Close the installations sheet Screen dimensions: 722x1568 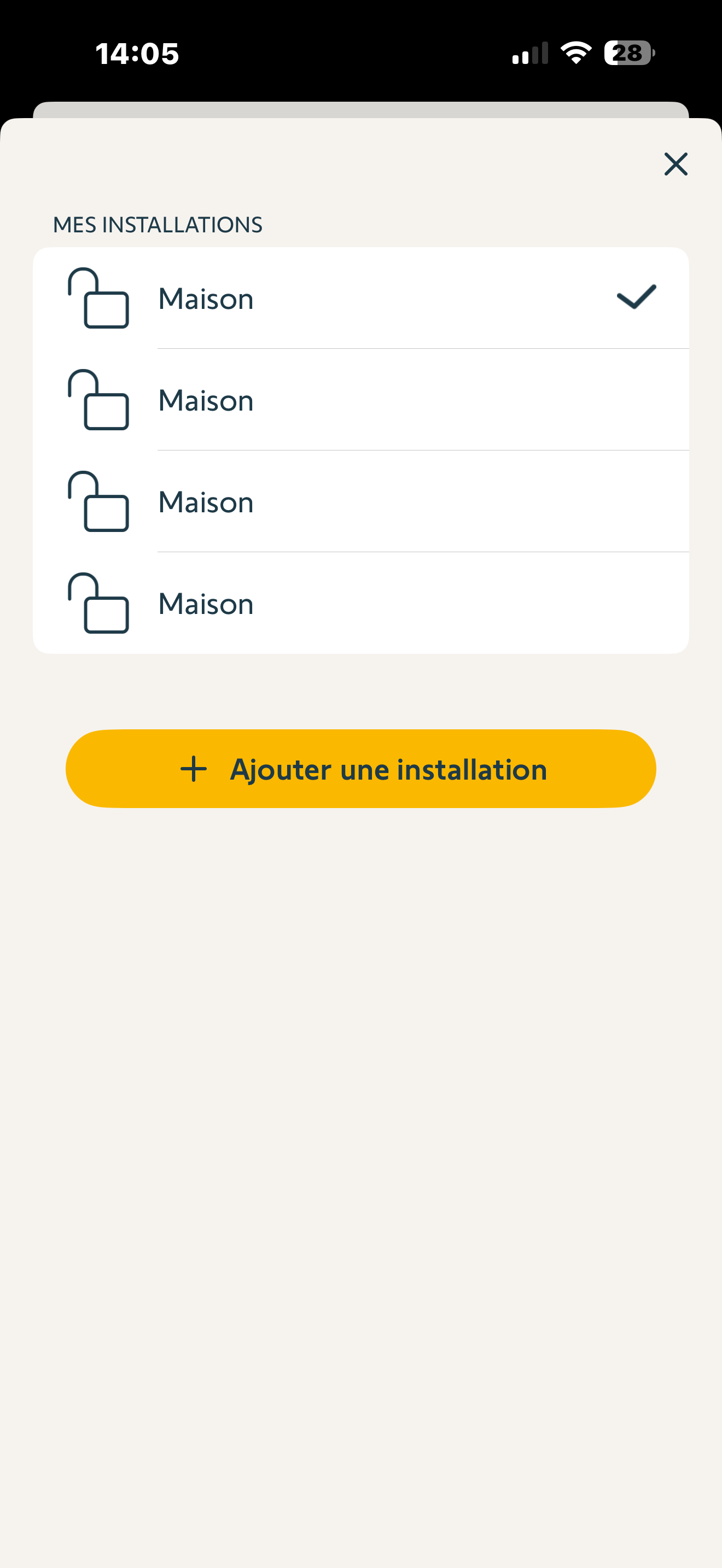(675, 165)
